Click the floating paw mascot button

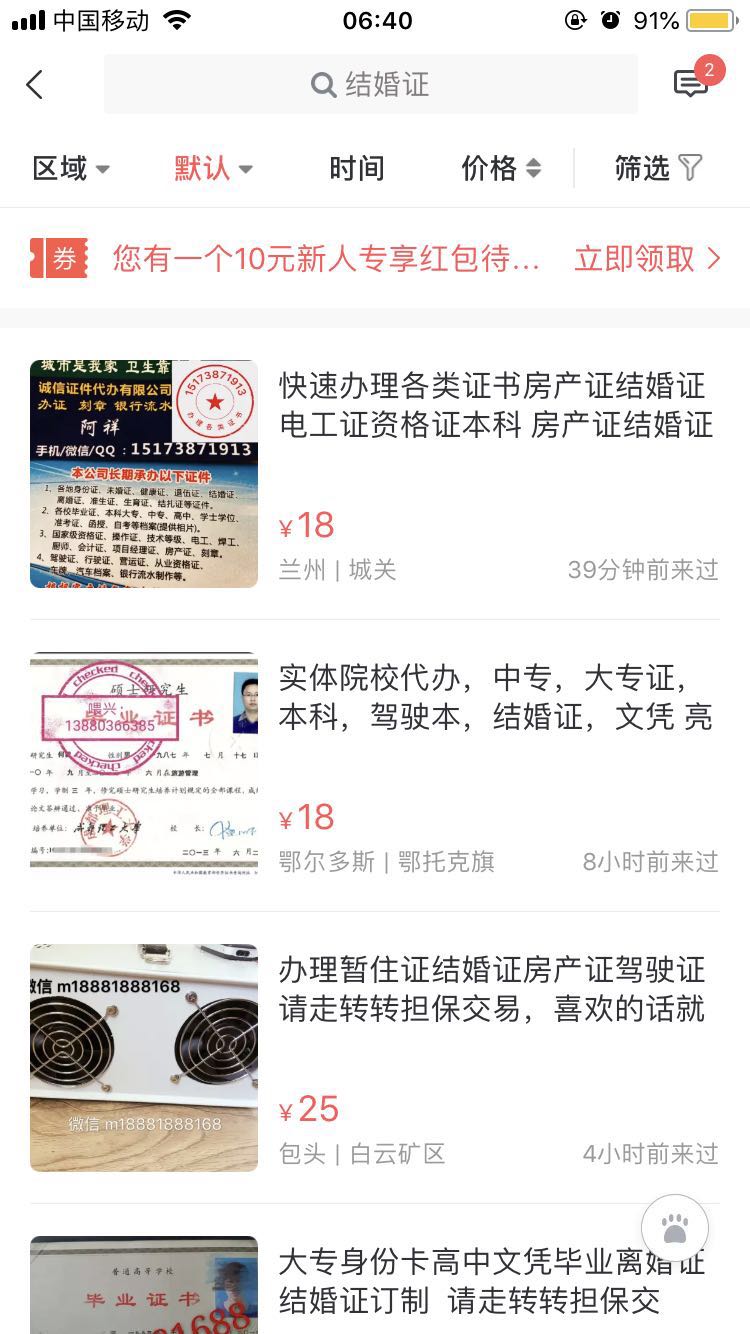click(675, 1228)
